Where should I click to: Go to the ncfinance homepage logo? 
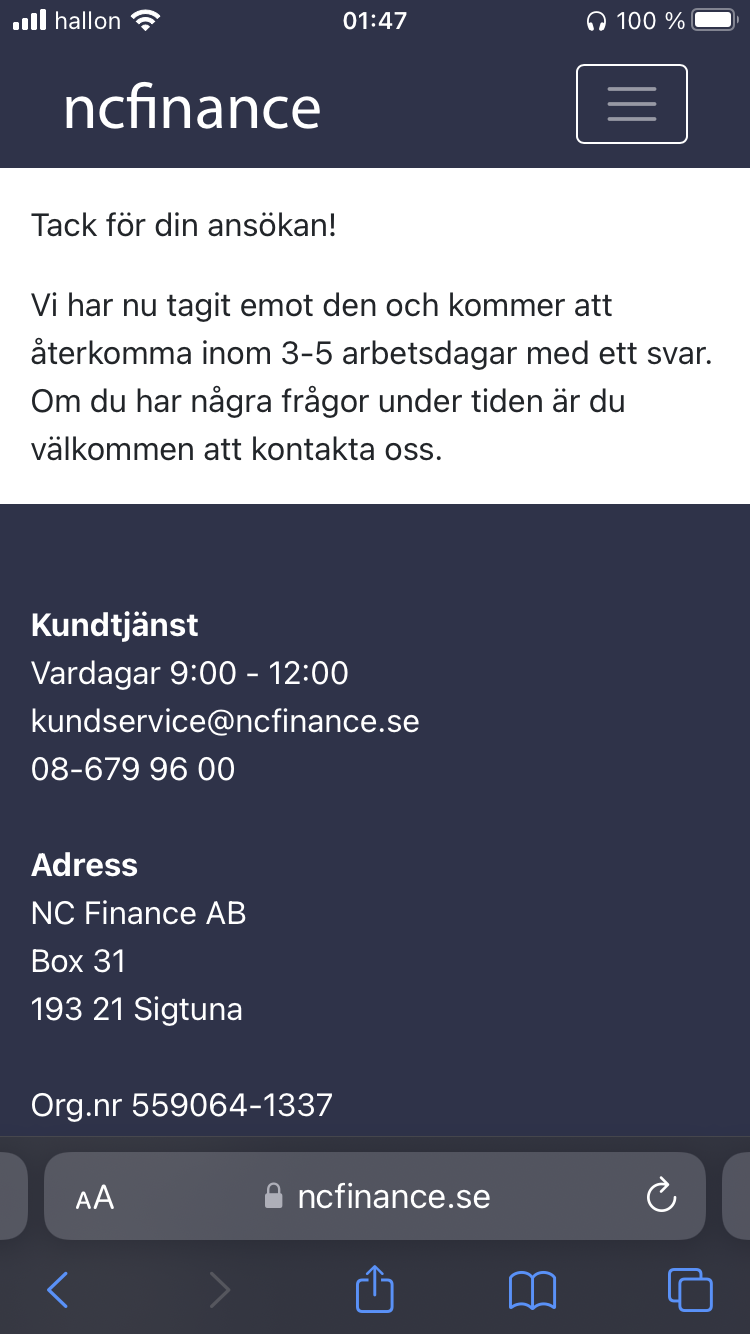(x=192, y=107)
